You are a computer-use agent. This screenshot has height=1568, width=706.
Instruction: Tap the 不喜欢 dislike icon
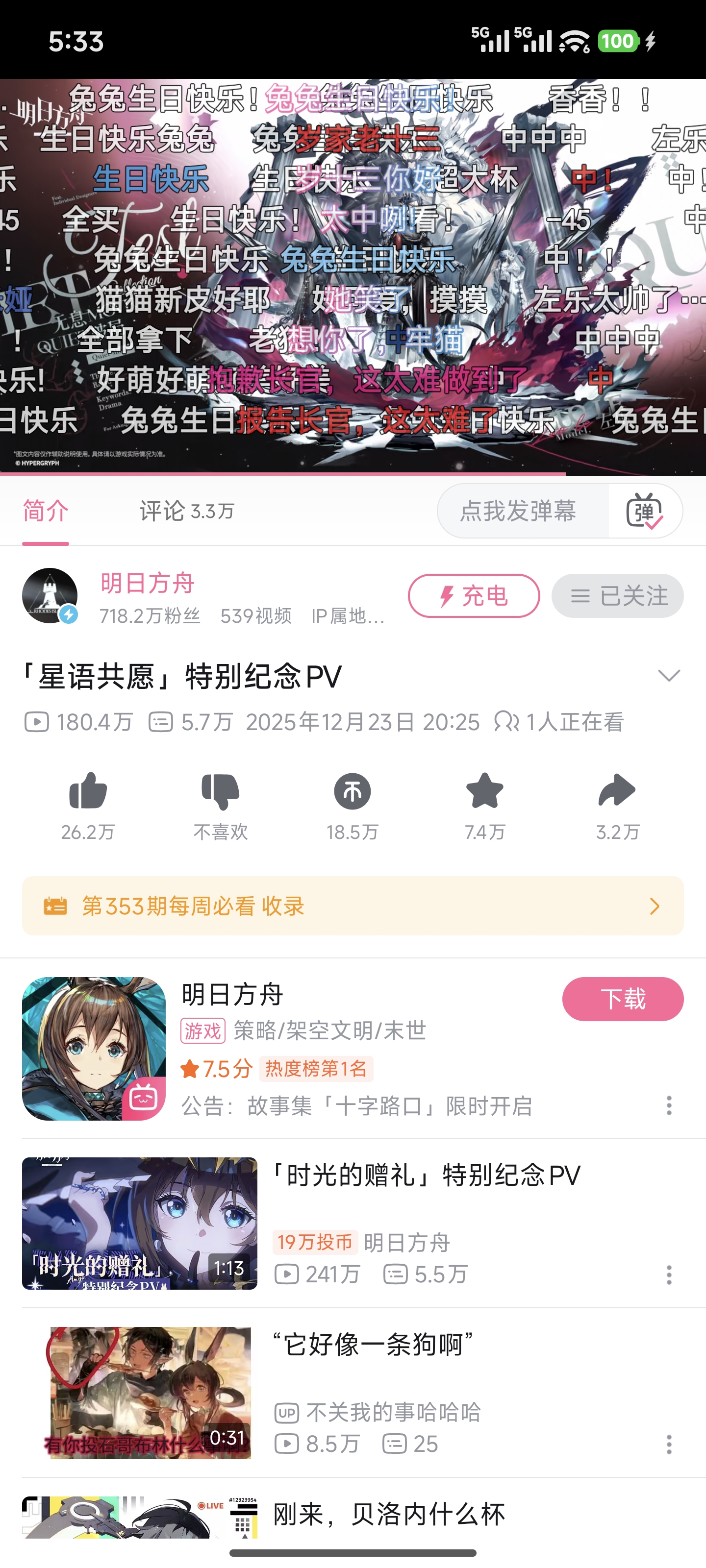(x=221, y=791)
